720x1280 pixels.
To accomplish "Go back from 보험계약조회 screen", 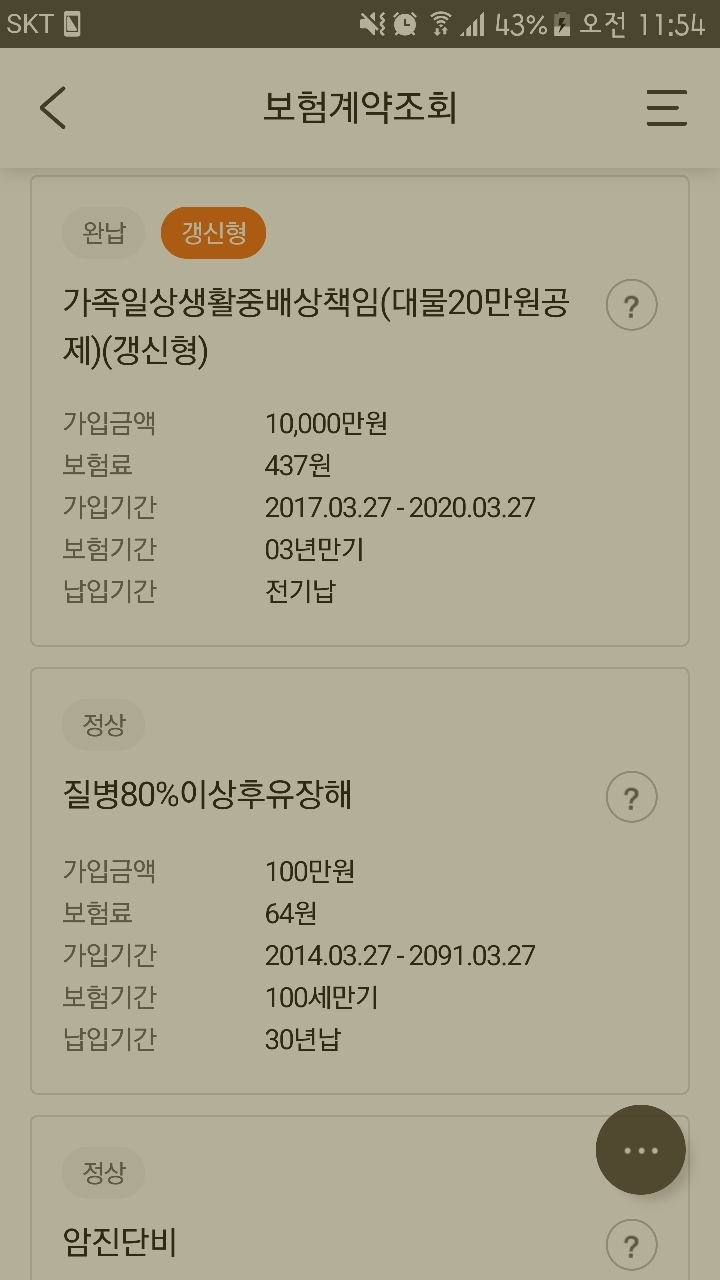I will click(x=53, y=107).
